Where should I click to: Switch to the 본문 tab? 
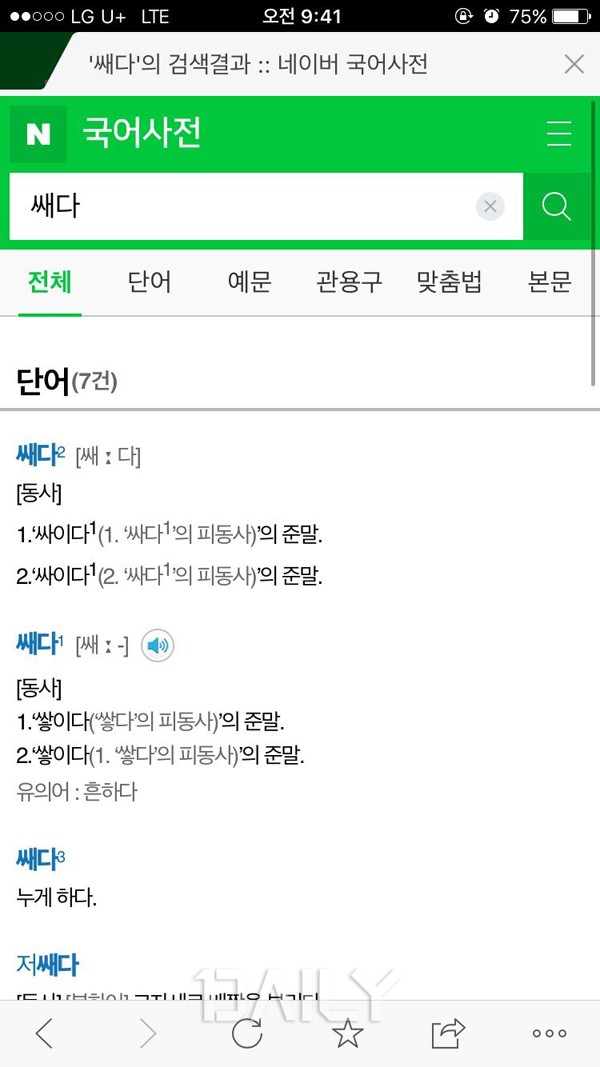click(x=549, y=282)
